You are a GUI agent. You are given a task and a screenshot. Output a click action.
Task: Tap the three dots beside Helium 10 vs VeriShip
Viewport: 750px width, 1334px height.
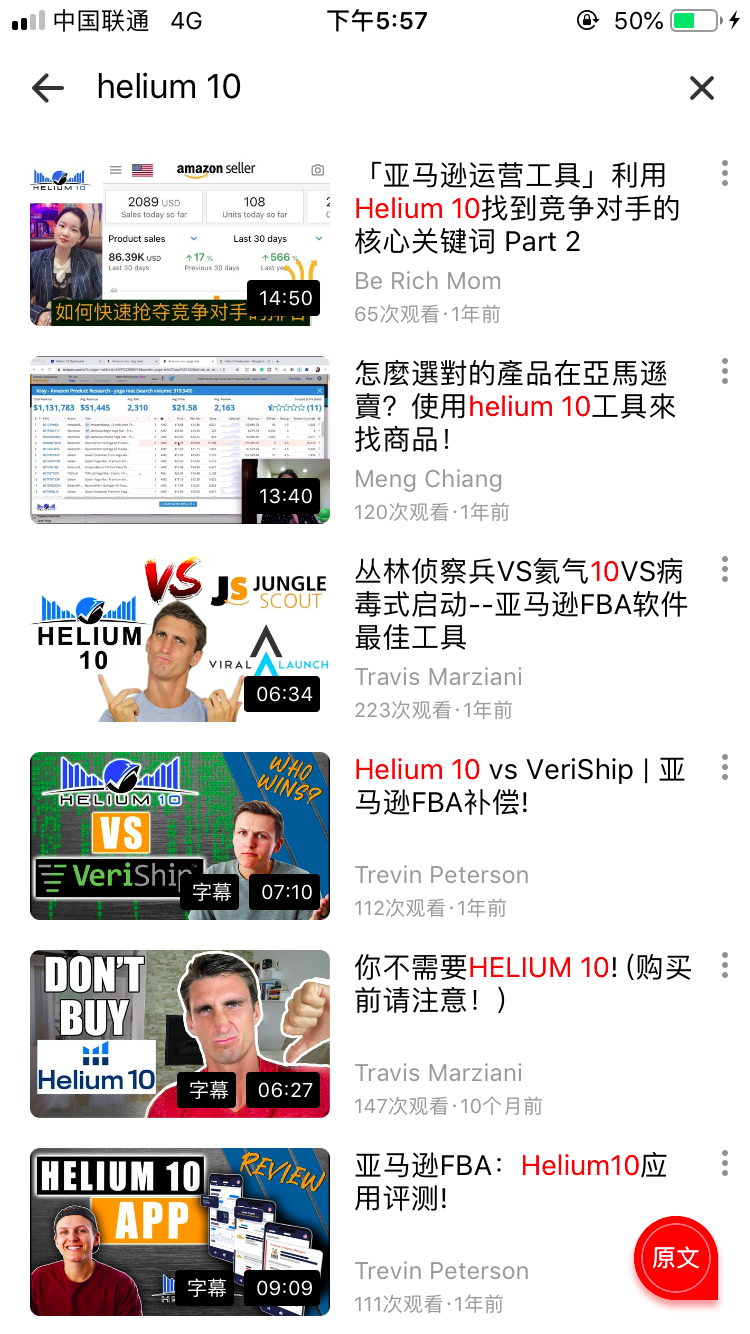point(724,768)
